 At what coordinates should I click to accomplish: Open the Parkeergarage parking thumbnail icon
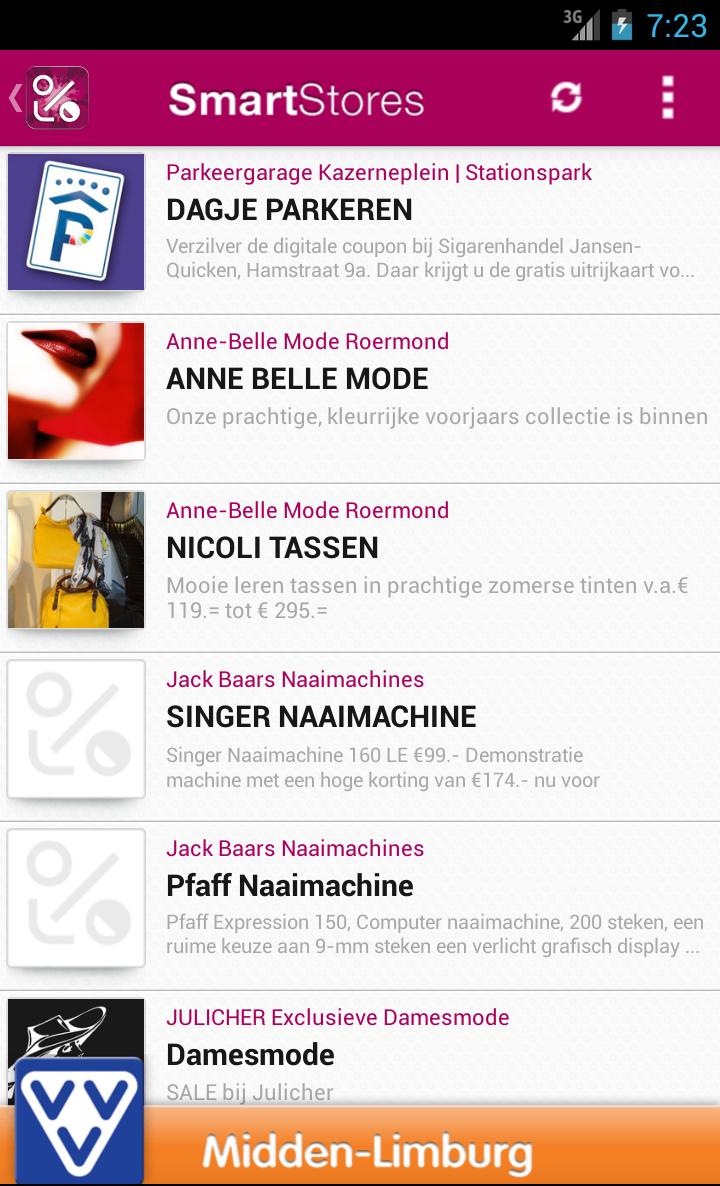pyautogui.click(x=76, y=221)
